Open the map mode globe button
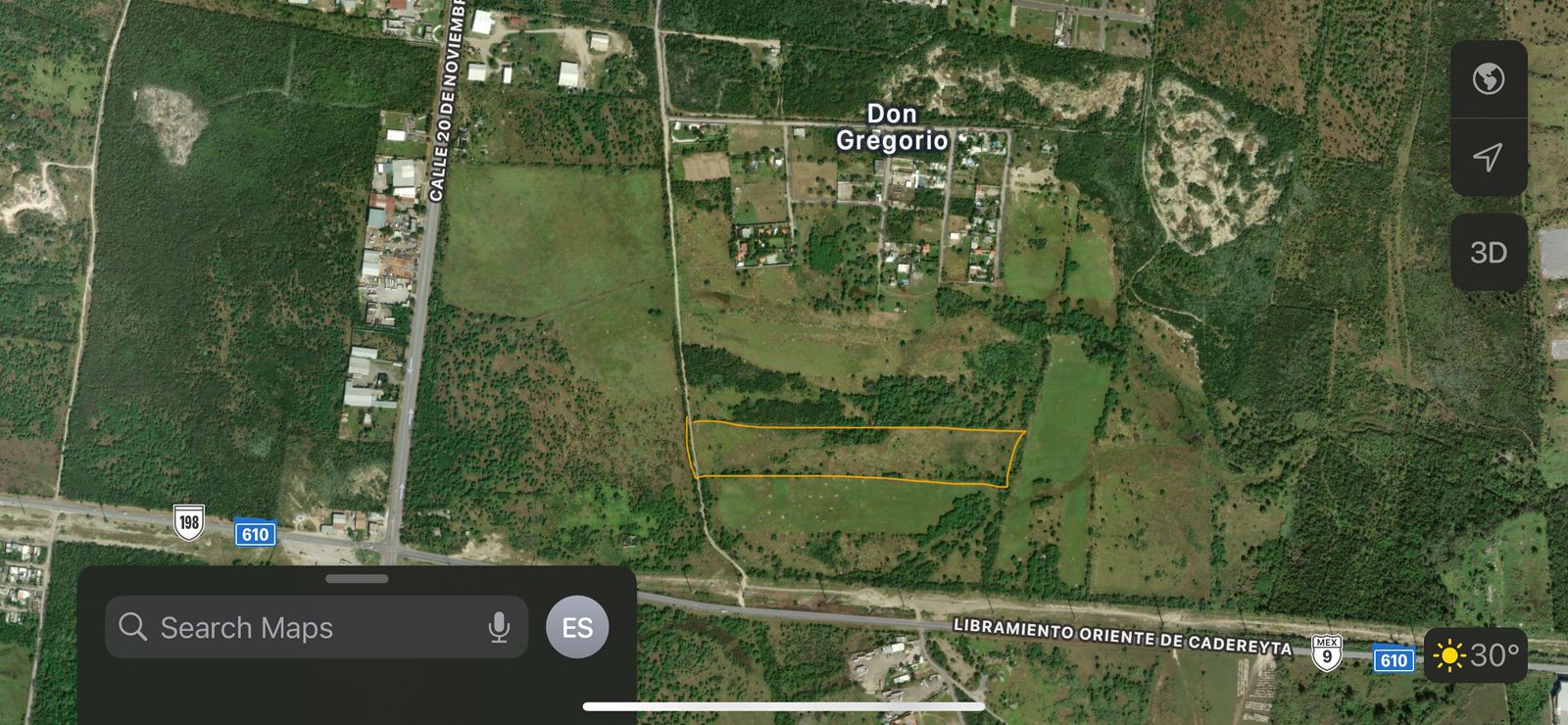The height and width of the screenshot is (725, 1568). 1488,78
